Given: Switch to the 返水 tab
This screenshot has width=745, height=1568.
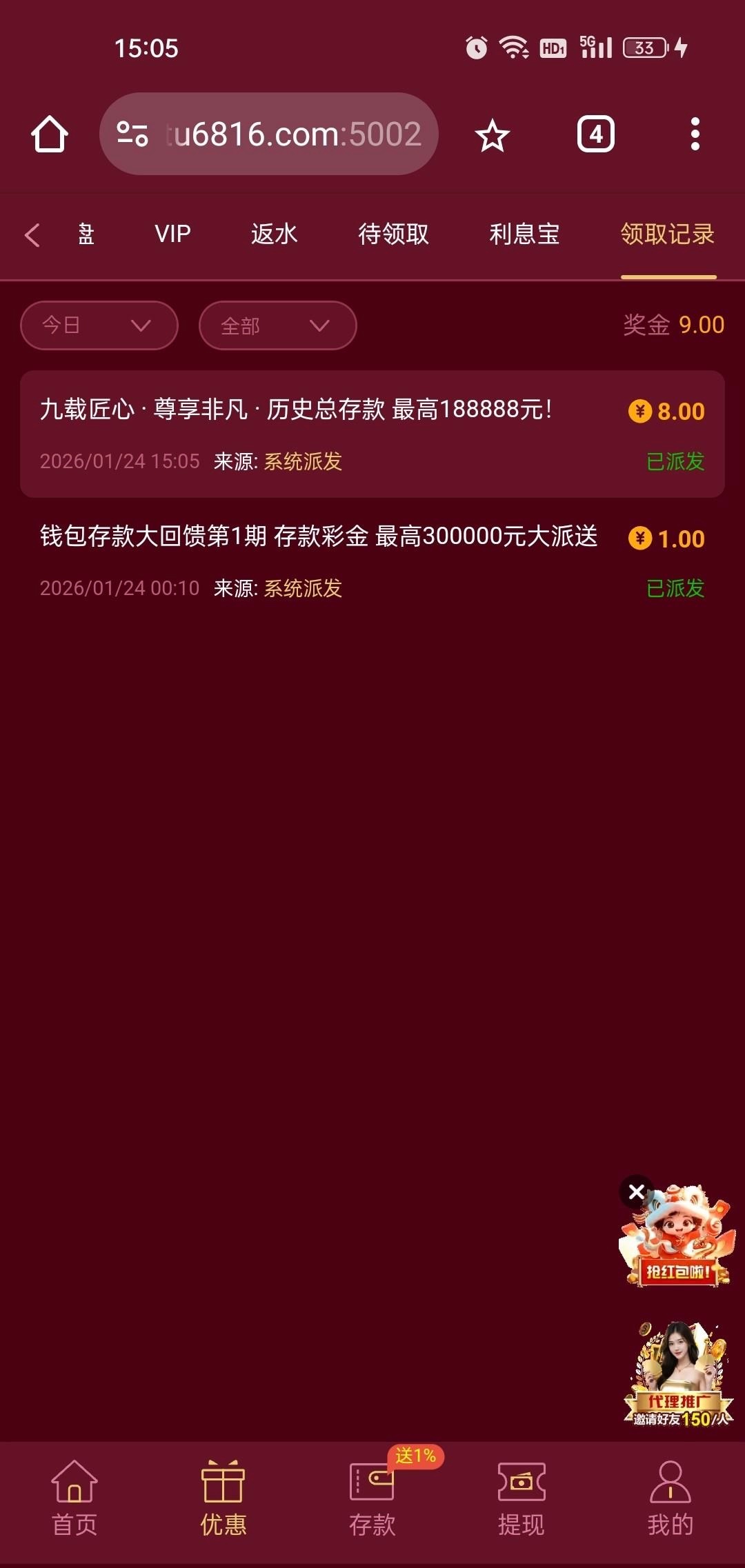Looking at the screenshot, I should (274, 234).
